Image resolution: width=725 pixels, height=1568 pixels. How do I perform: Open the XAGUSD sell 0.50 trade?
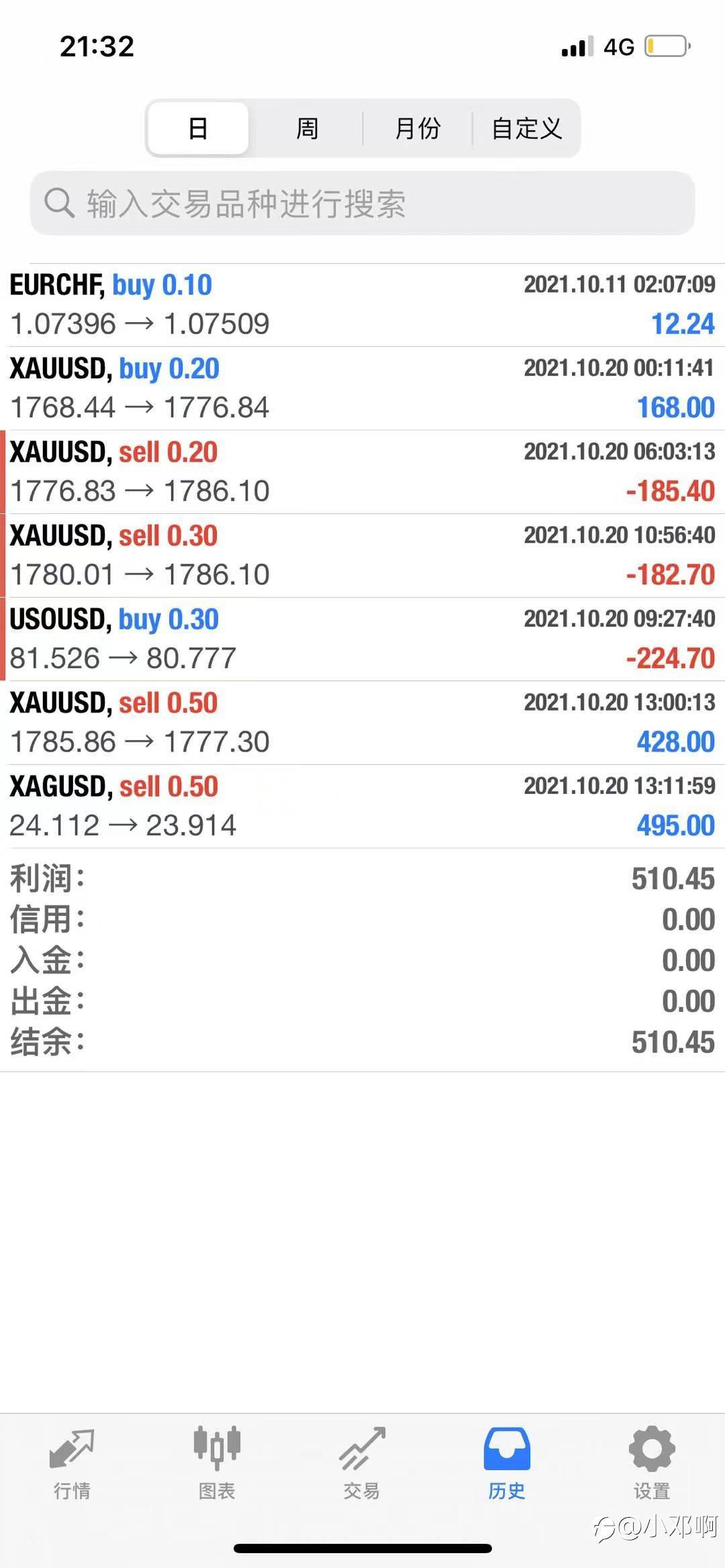(362, 806)
